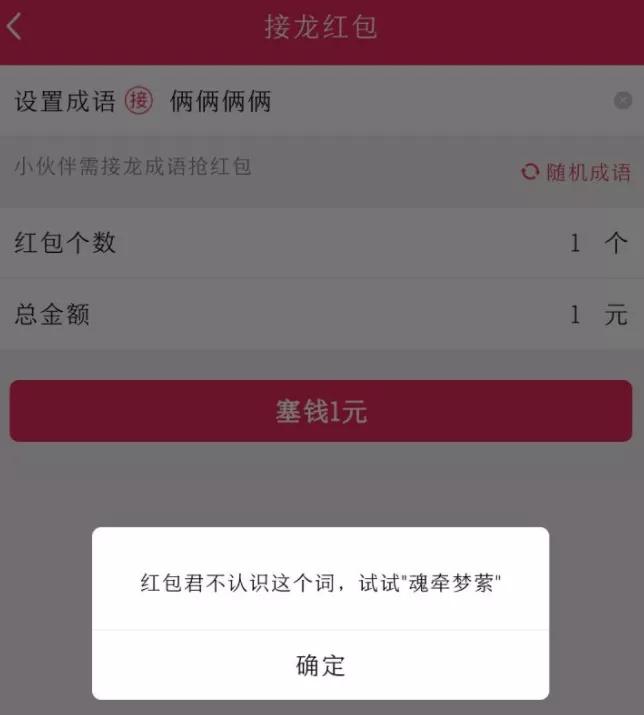Edit the 设置成语 text field

tap(380, 101)
